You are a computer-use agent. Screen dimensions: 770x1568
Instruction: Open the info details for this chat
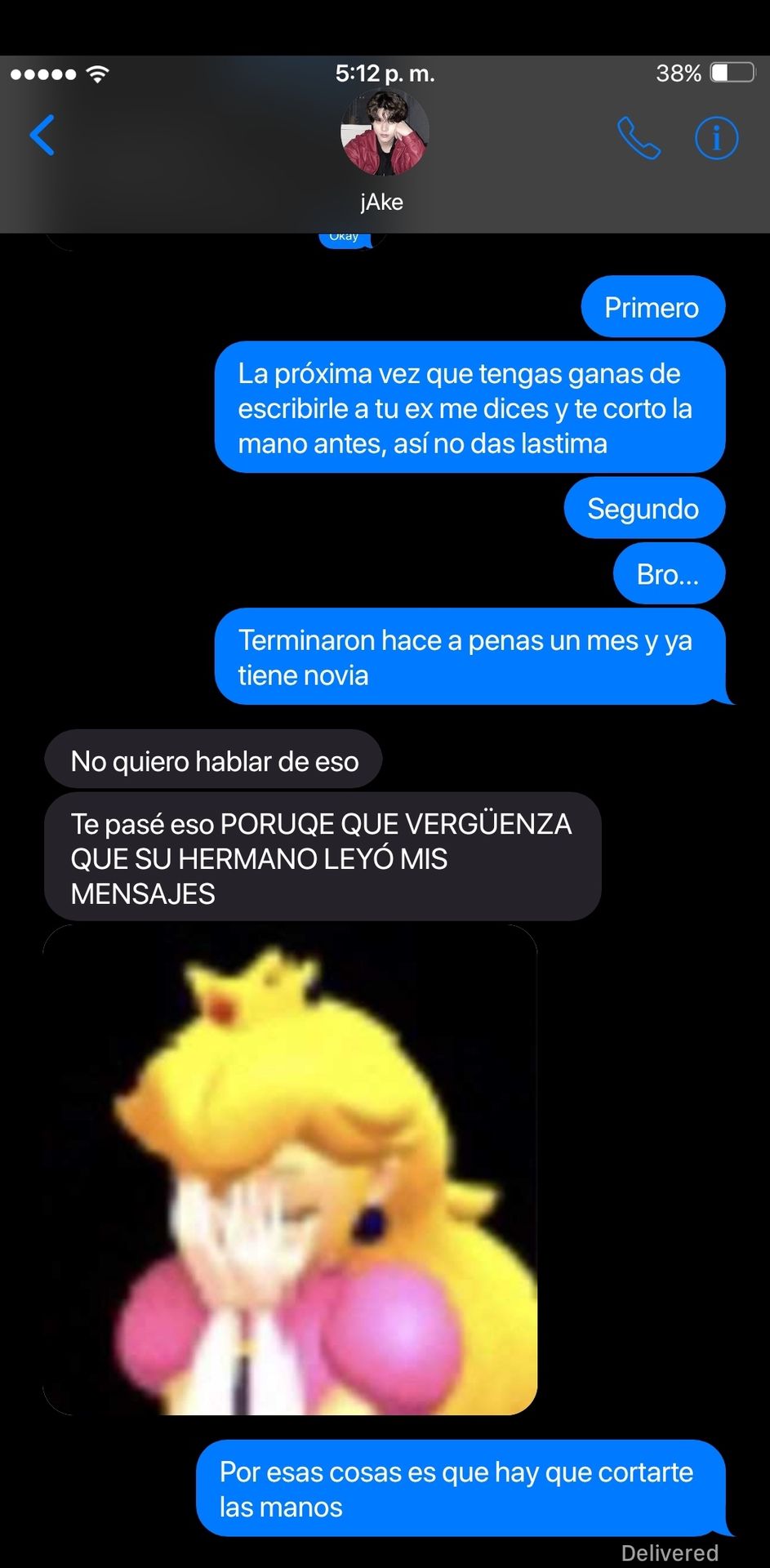[716, 138]
